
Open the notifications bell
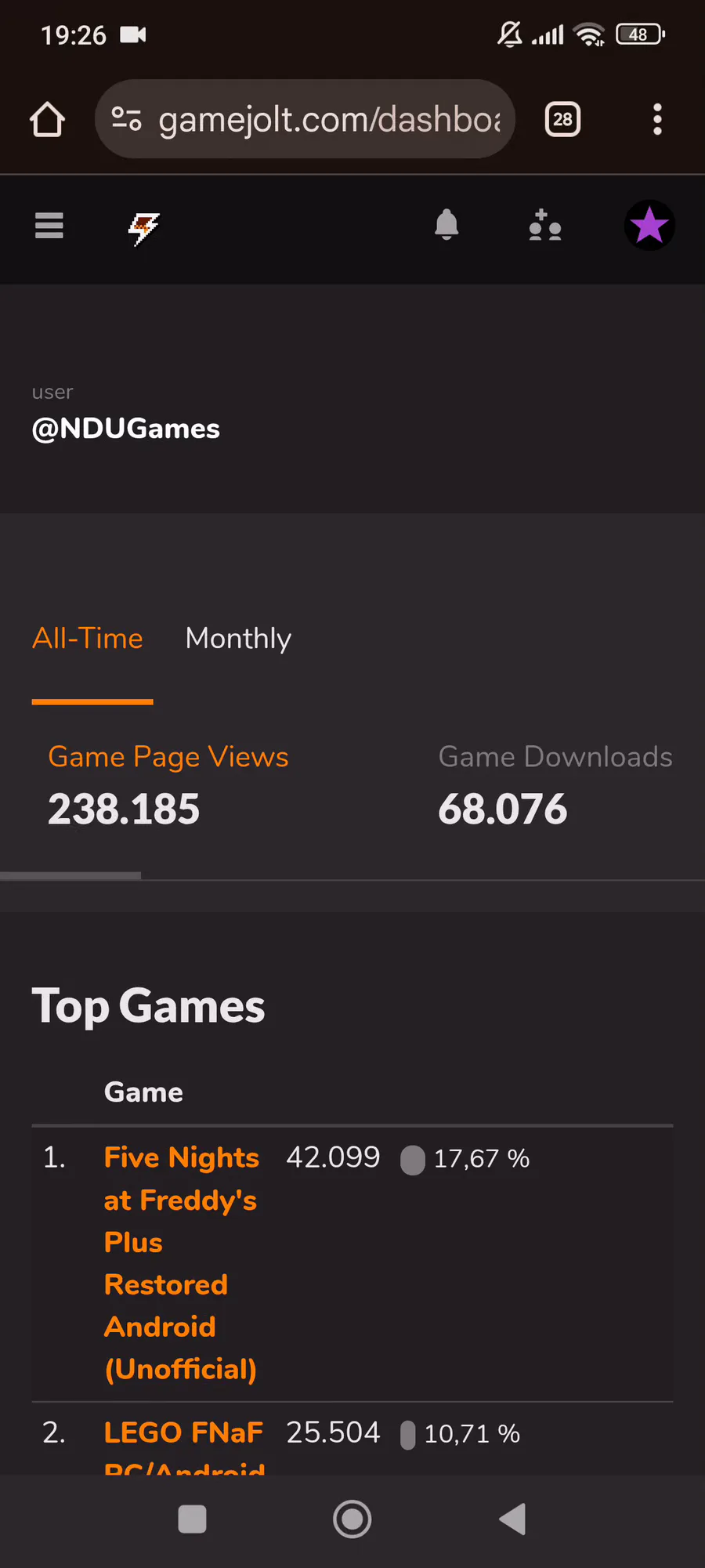point(446,226)
